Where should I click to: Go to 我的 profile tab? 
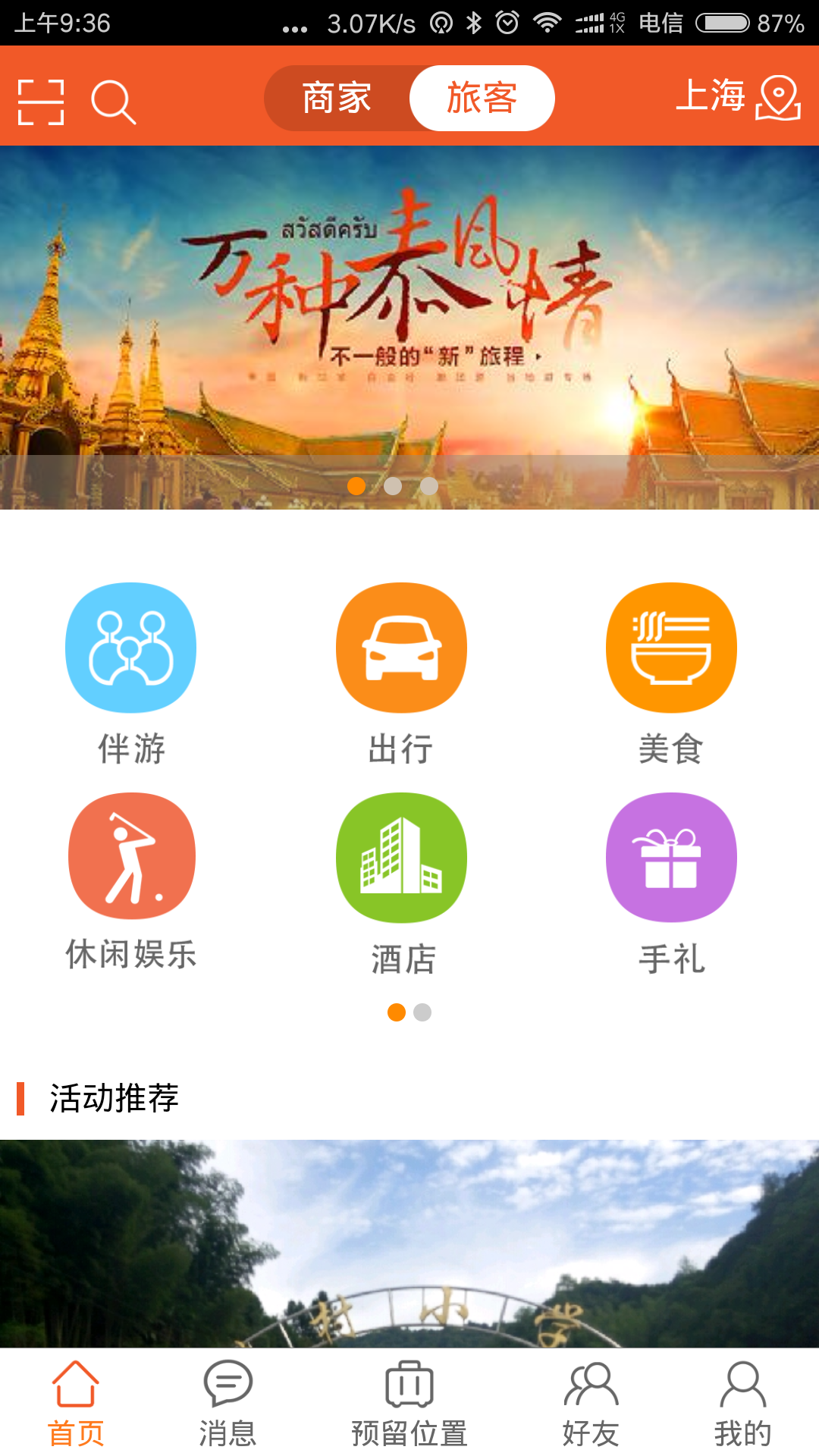pos(742,1403)
